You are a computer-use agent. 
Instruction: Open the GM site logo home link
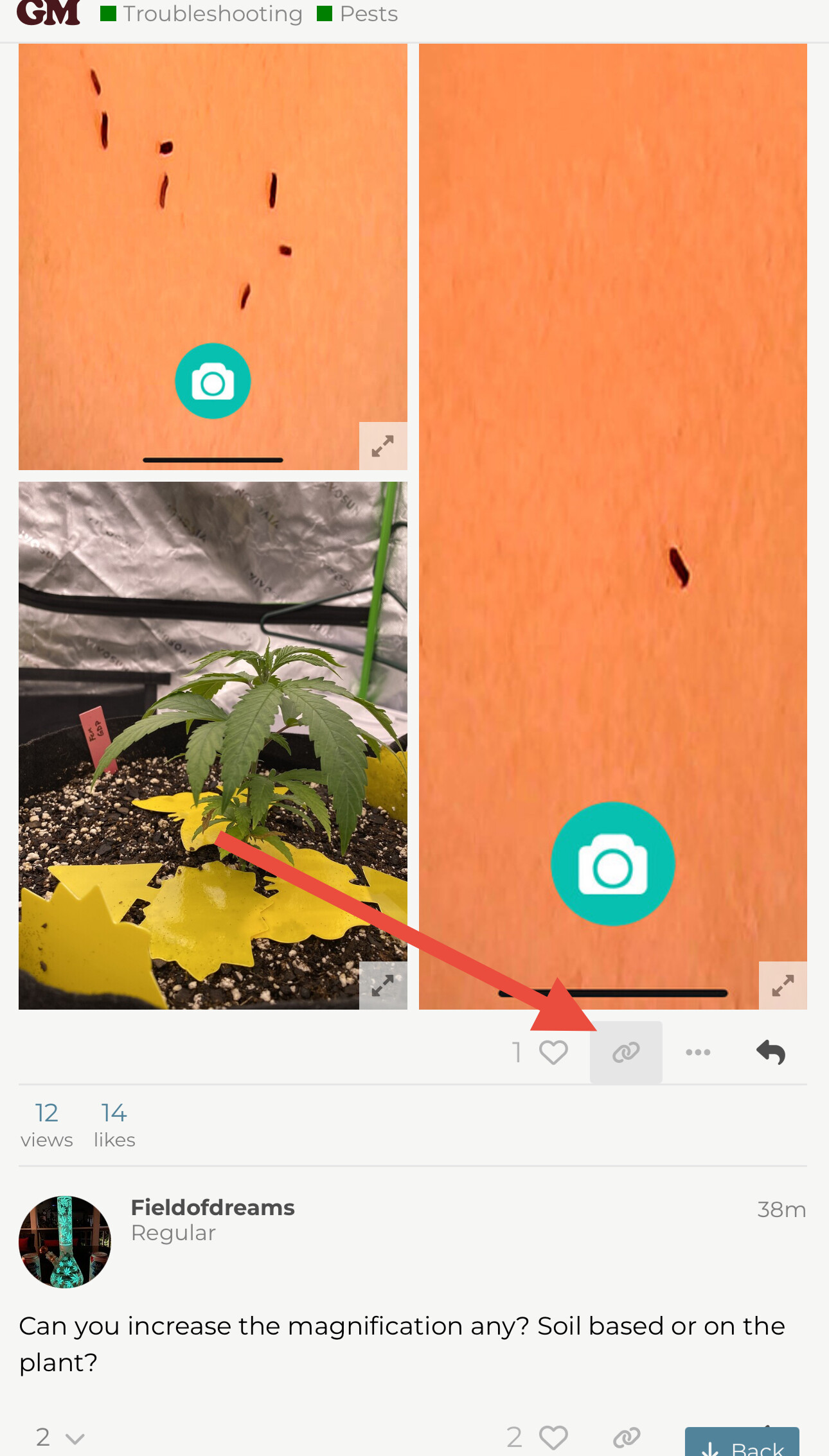pos(48,13)
